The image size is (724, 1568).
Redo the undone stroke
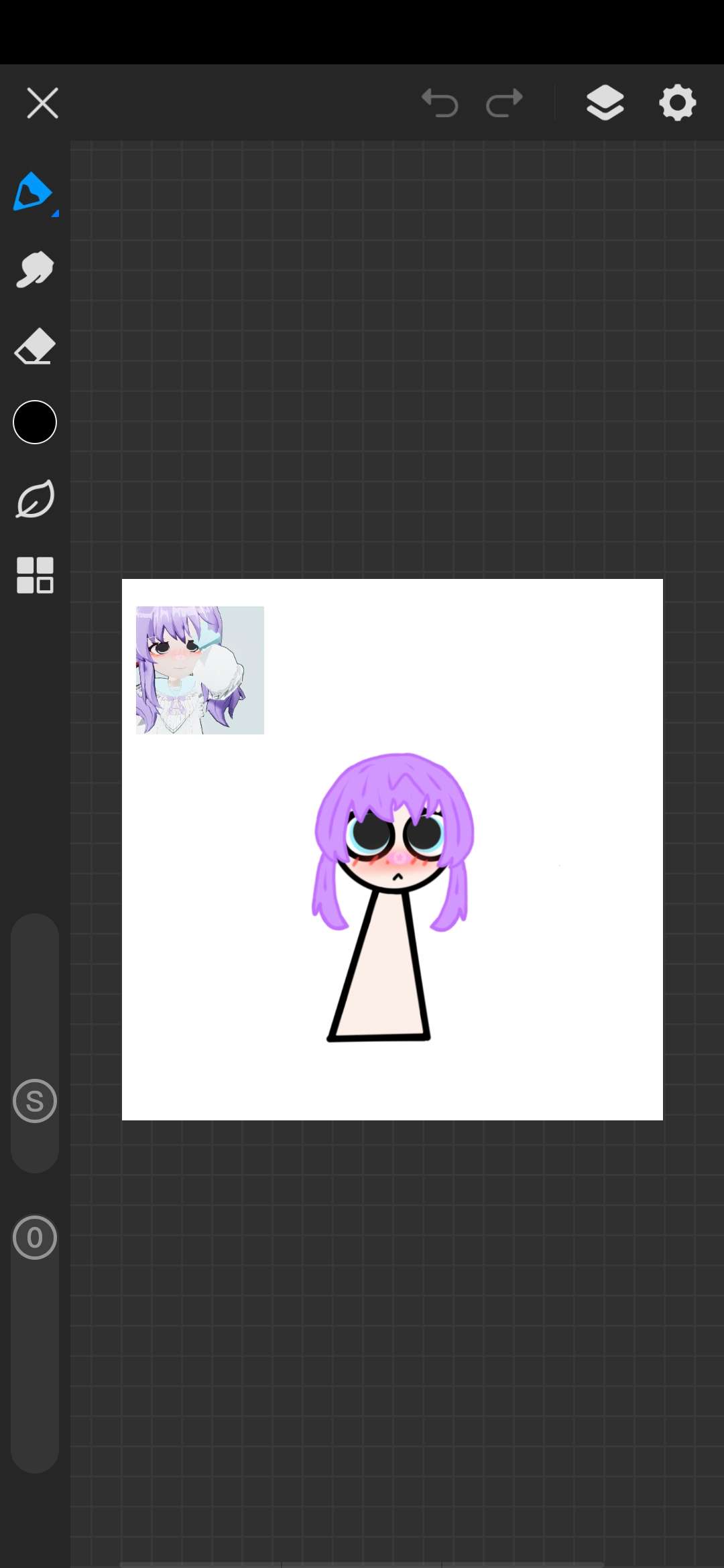click(504, 103)
